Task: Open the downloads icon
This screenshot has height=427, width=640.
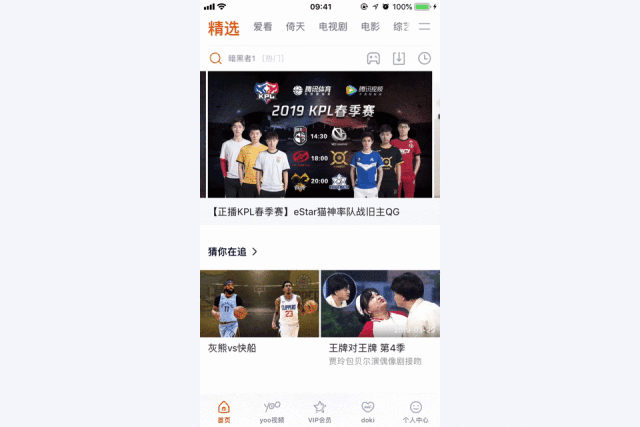Action: (398, 58)
